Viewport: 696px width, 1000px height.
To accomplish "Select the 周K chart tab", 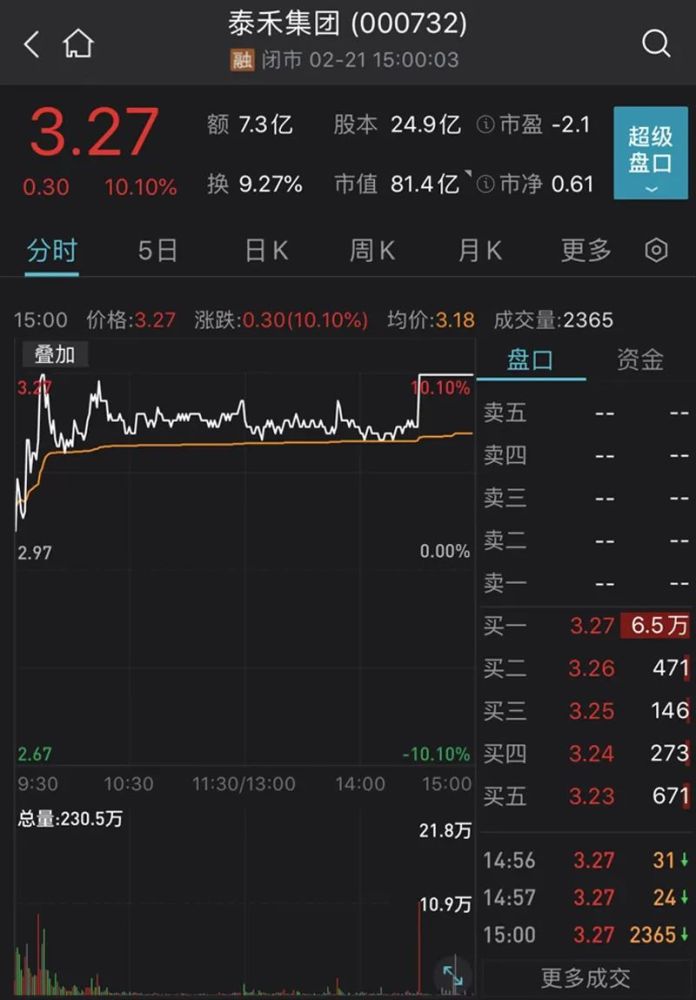I will (371, 250).
